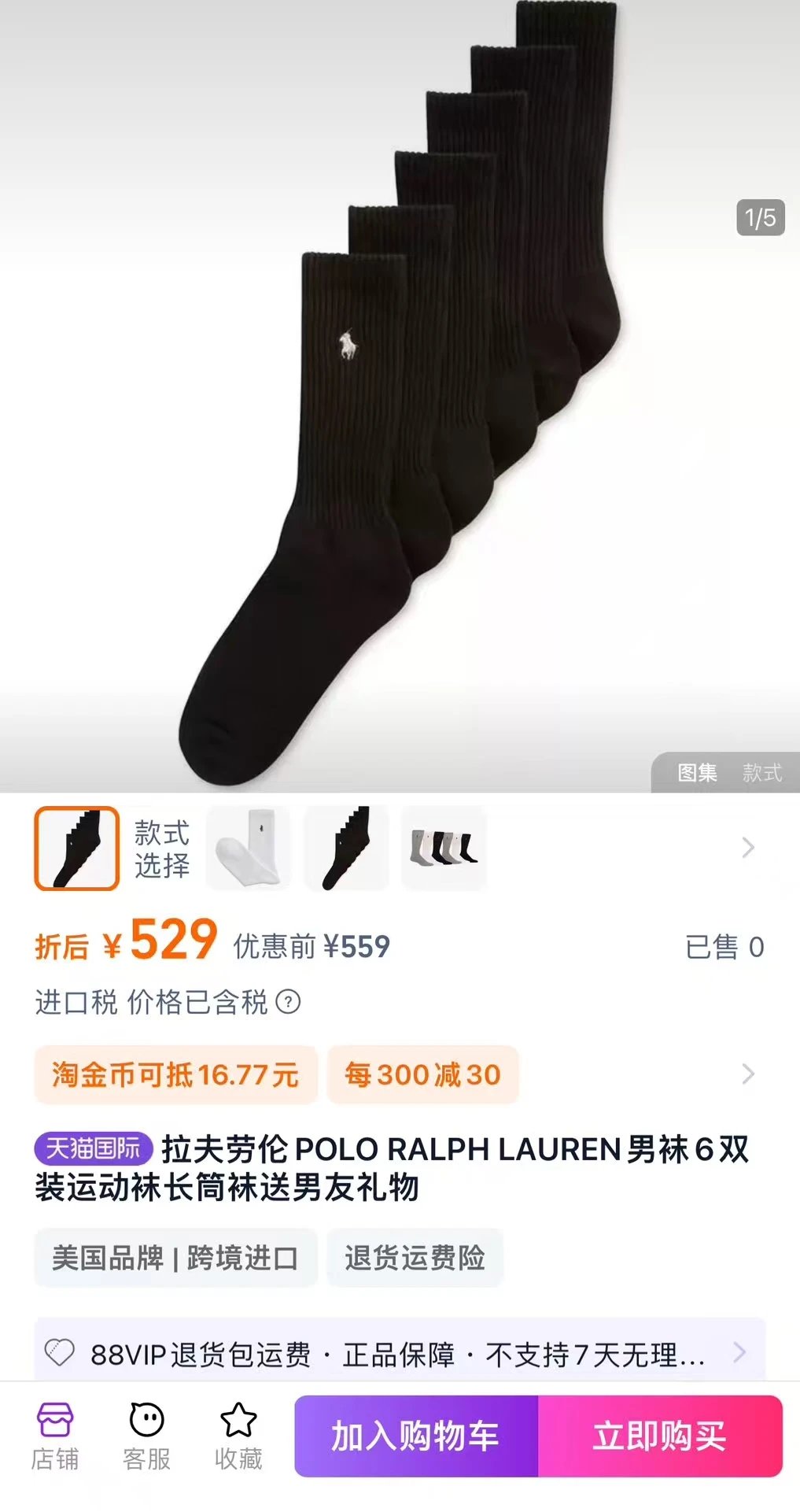Tap 加入购物车 to add to cart
The width and height of the screenshot is (800, 1512).
pyautogui.click(x=416, y=1436)
